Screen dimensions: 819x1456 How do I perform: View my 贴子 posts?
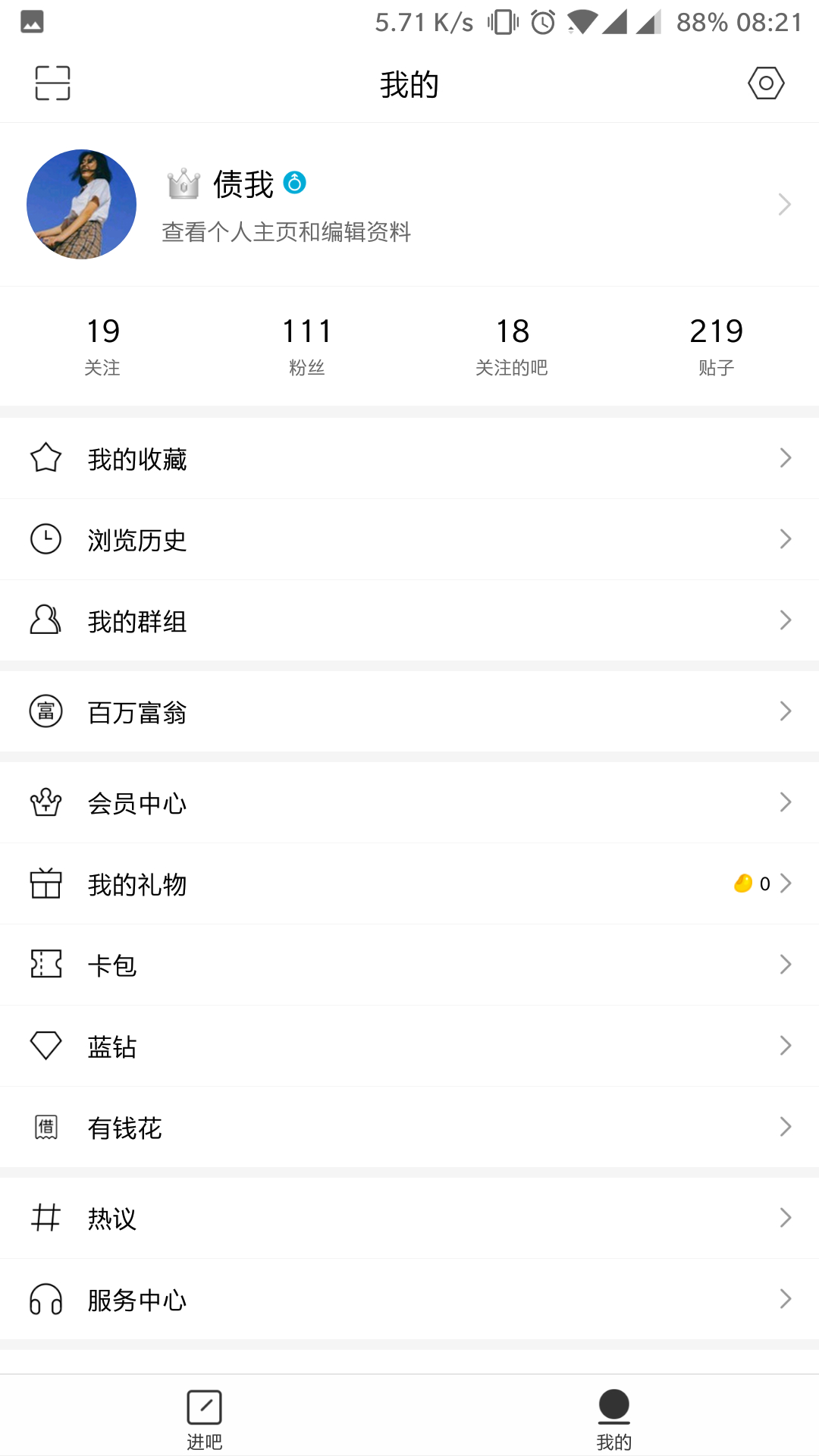716,346
